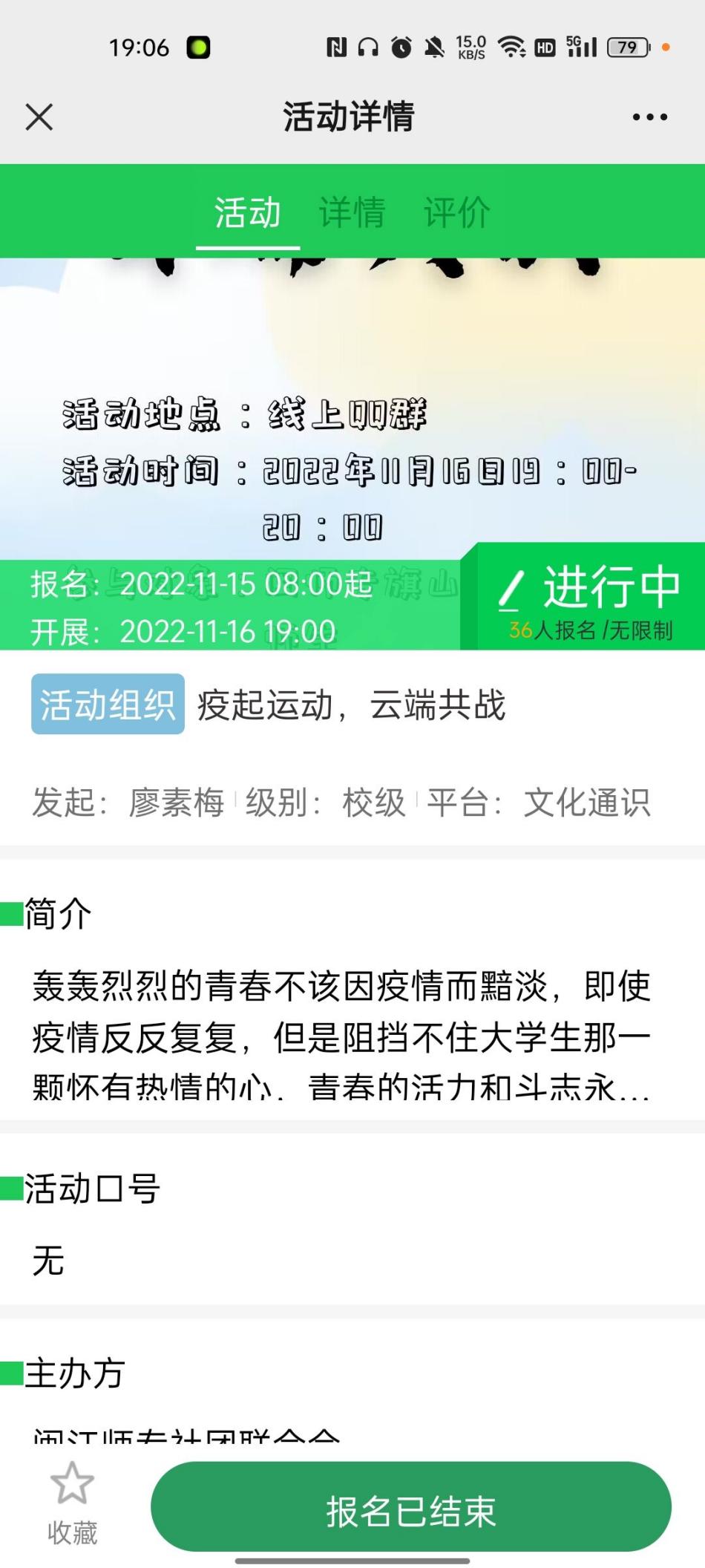The width and height of the screenshot is (705, 1568).
Task: Expand the truncated 简介 text
Action: click(341, 1036)
